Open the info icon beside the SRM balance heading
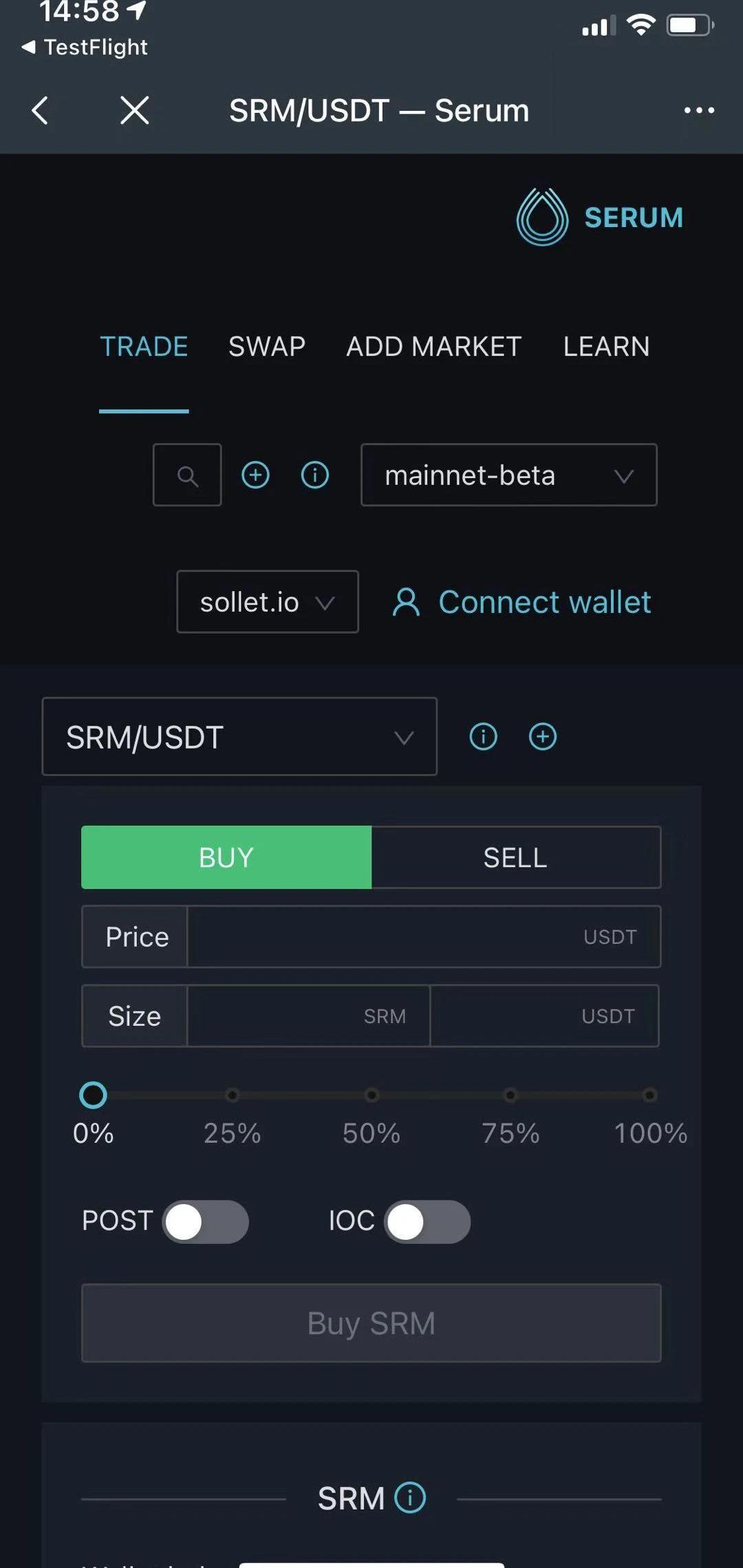 [410, 1497]
